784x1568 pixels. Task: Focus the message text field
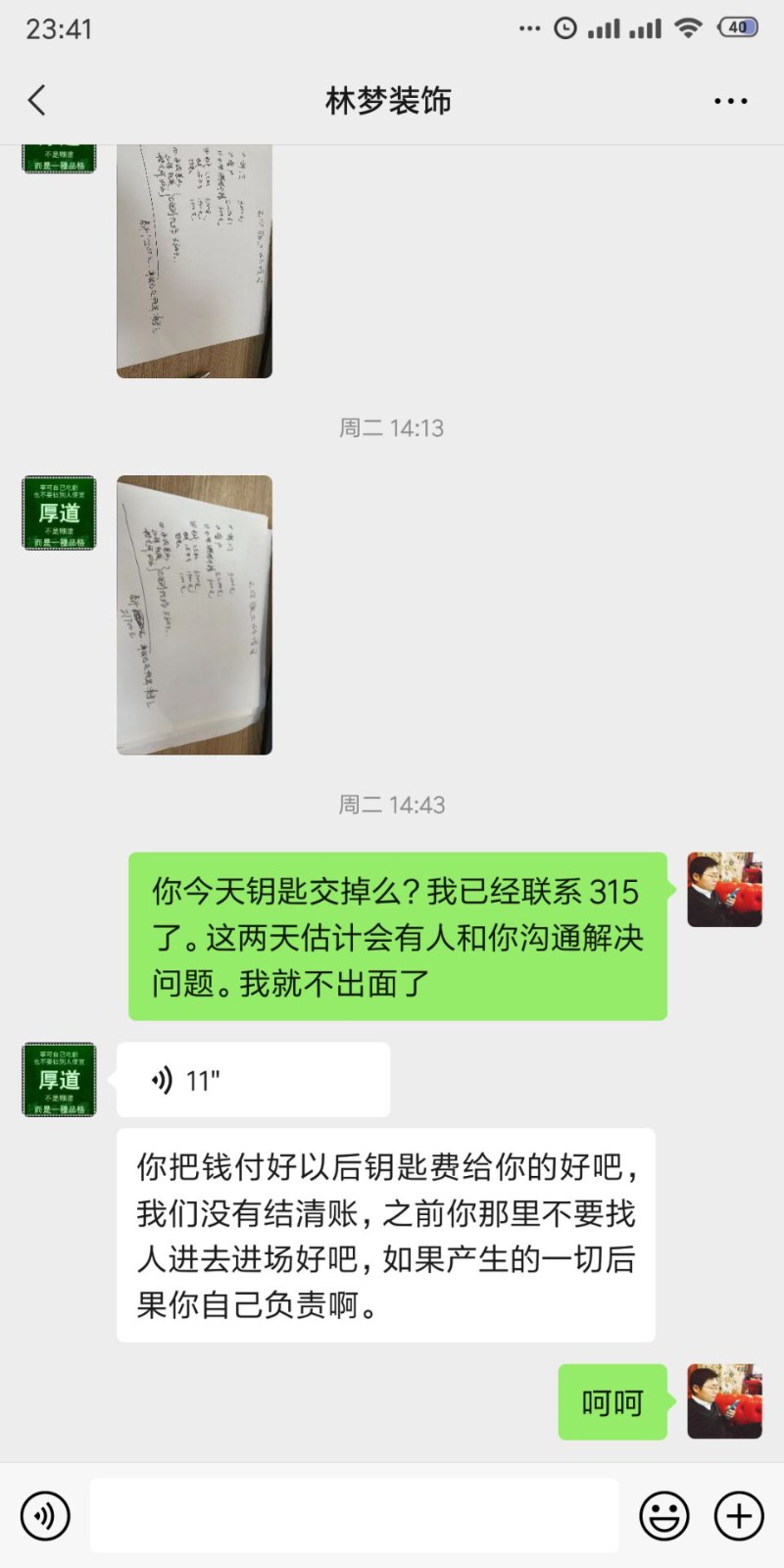point(354,1515)
